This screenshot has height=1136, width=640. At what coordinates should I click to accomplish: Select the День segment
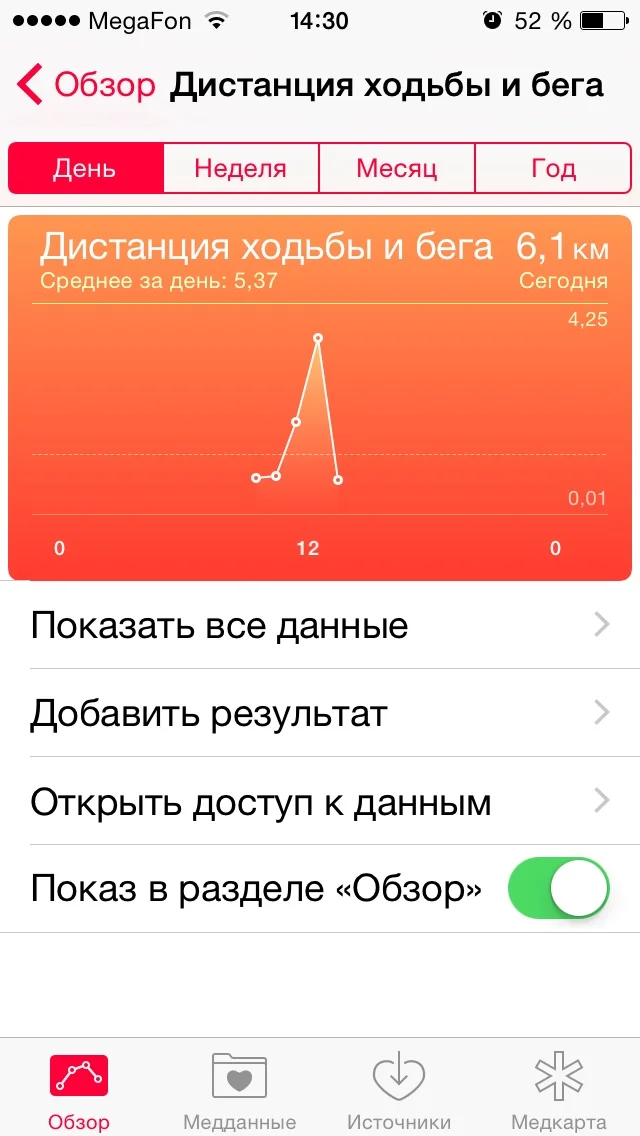pos(85,168)
